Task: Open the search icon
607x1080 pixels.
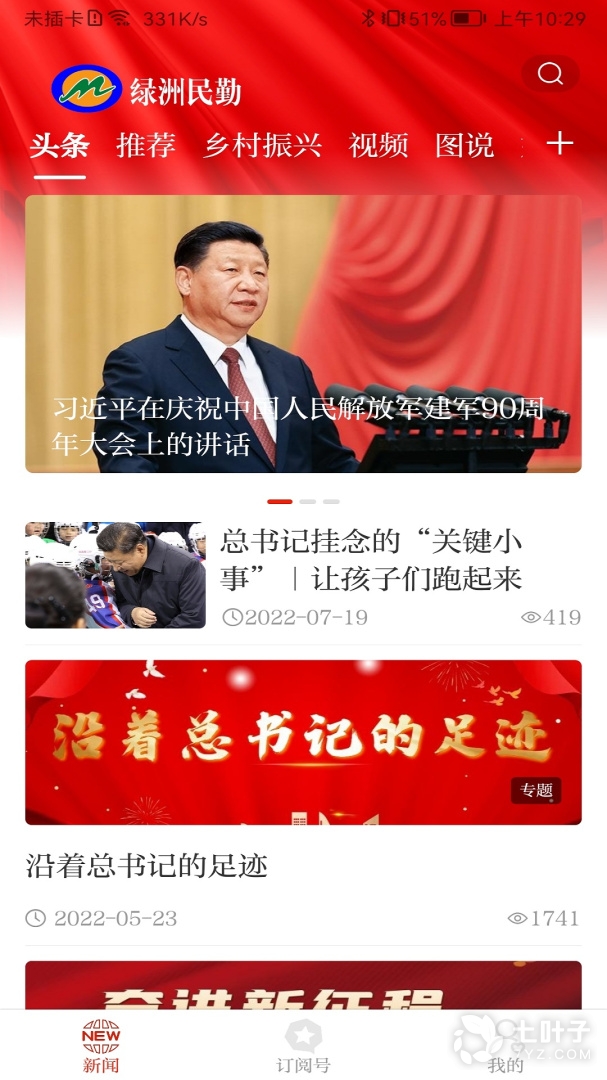Action: point(550,74)
